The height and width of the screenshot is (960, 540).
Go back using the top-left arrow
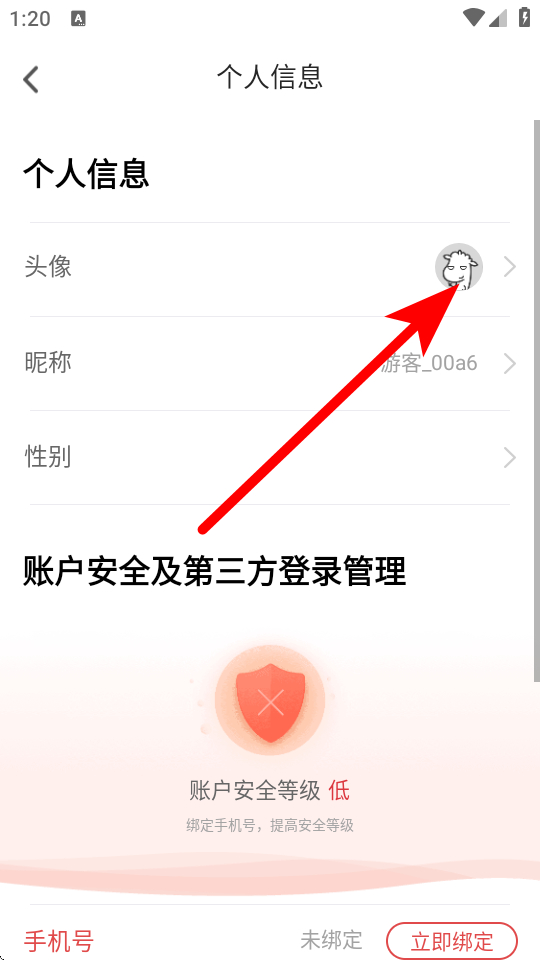coord(31,79)
